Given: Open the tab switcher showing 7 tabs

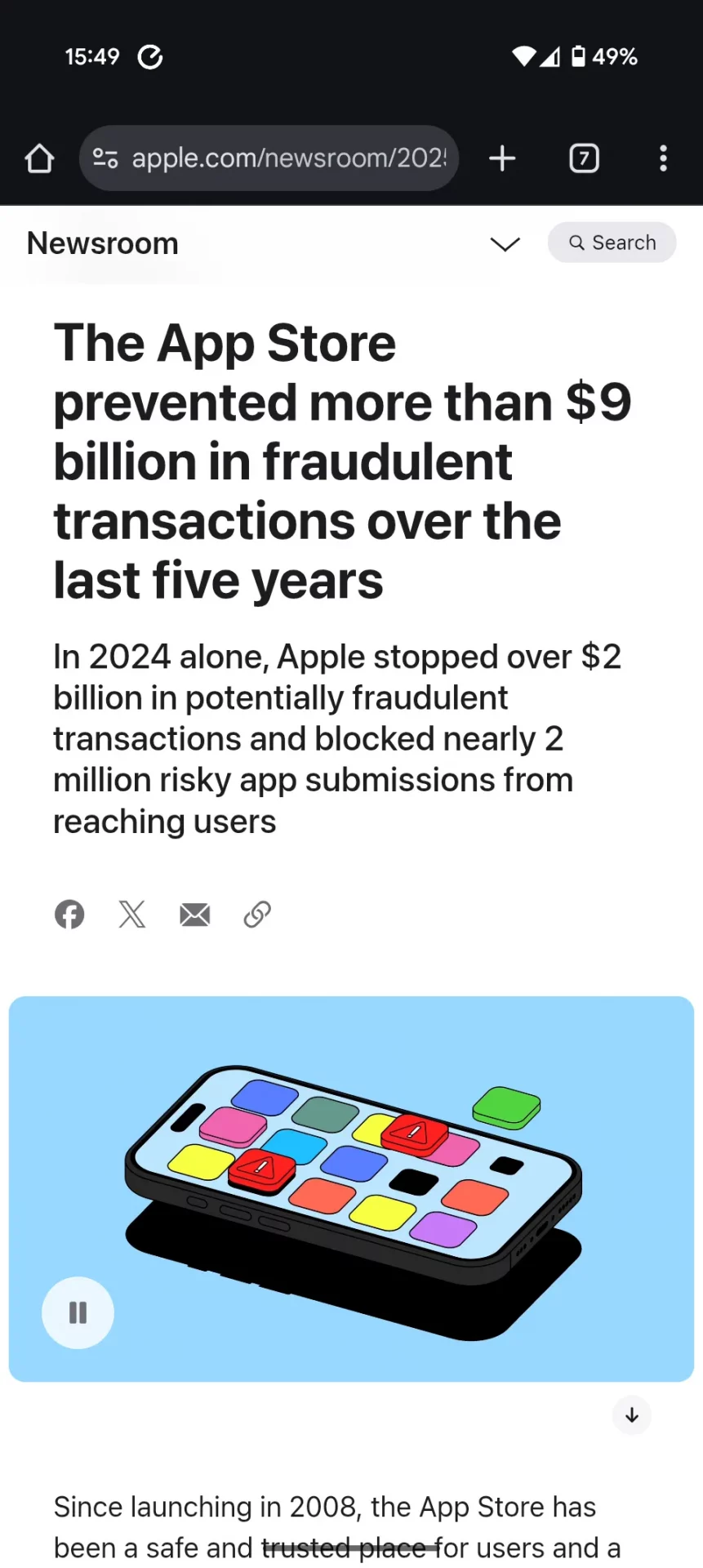Looking at the screenshot, I should point(584,158).
